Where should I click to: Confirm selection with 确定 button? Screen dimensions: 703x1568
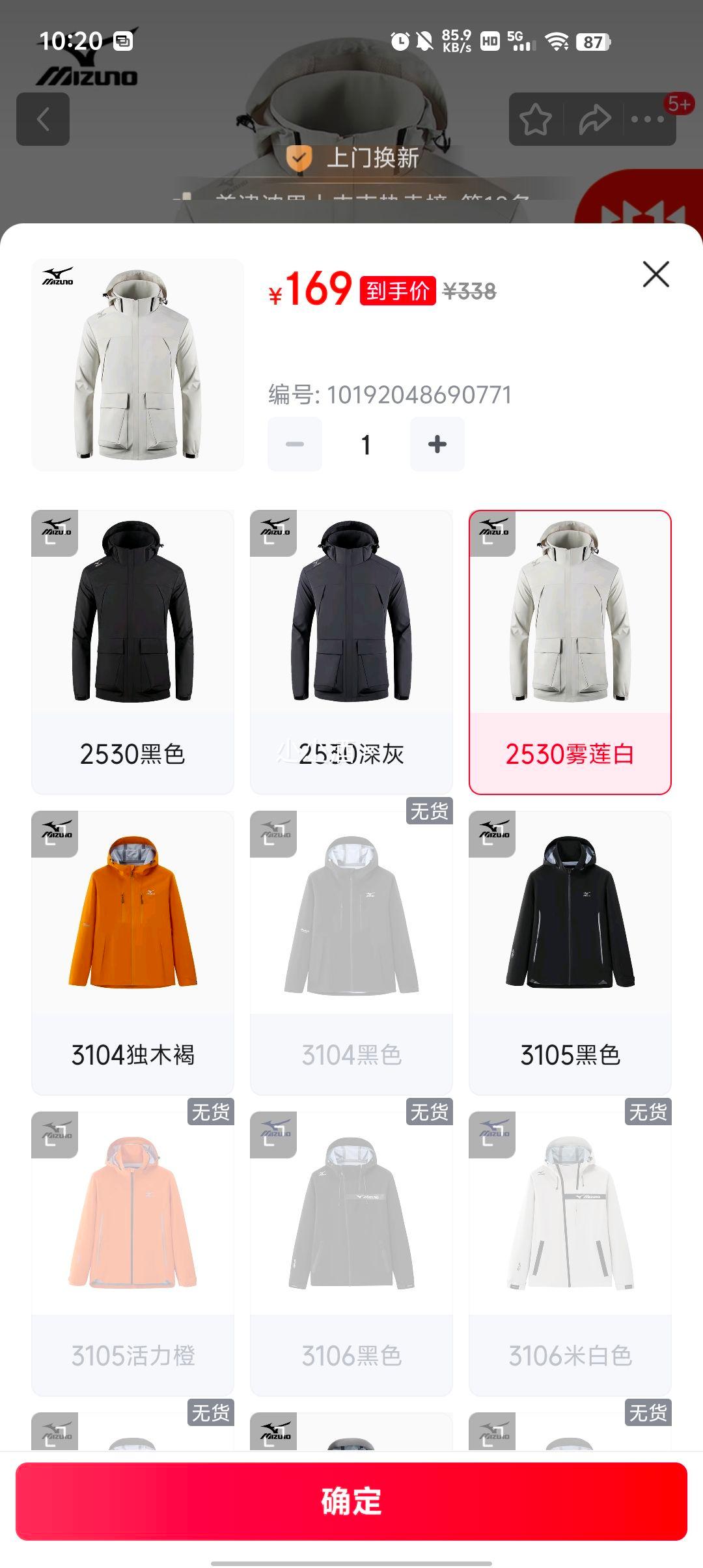click(x=351, y=1501)
